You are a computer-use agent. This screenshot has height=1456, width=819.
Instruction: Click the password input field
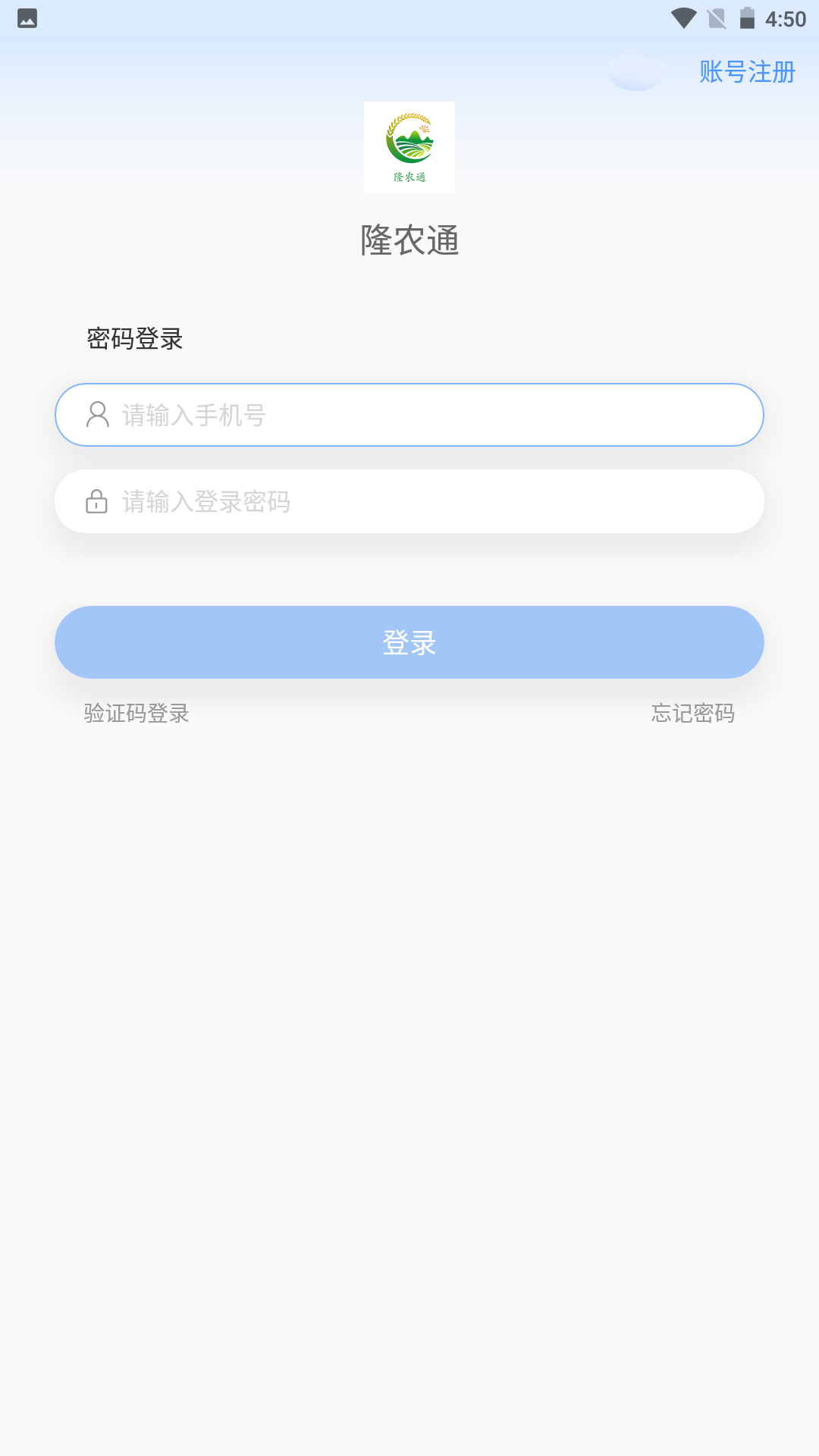409,501
